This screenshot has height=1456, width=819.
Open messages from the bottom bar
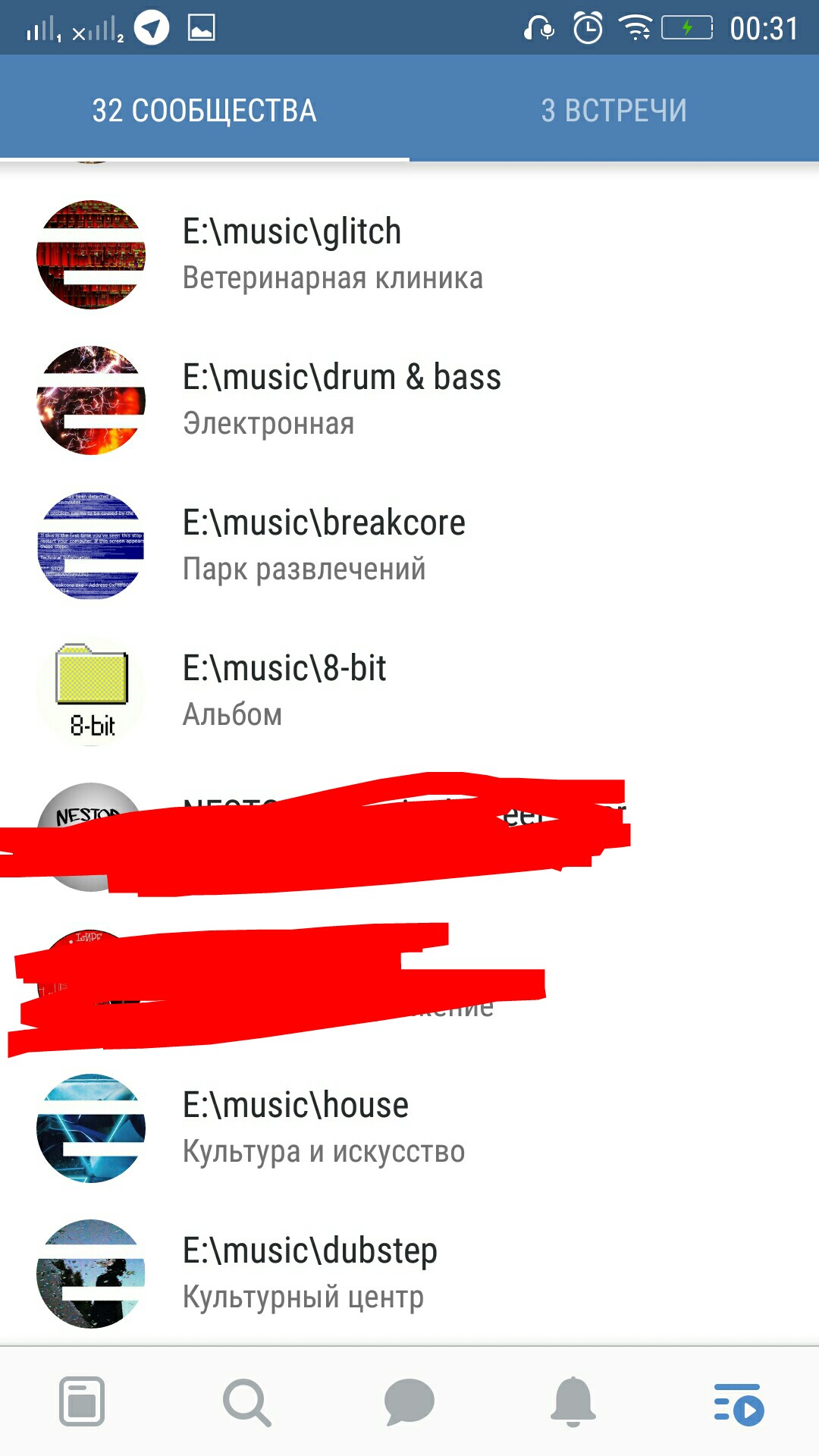click(409, 1401)
